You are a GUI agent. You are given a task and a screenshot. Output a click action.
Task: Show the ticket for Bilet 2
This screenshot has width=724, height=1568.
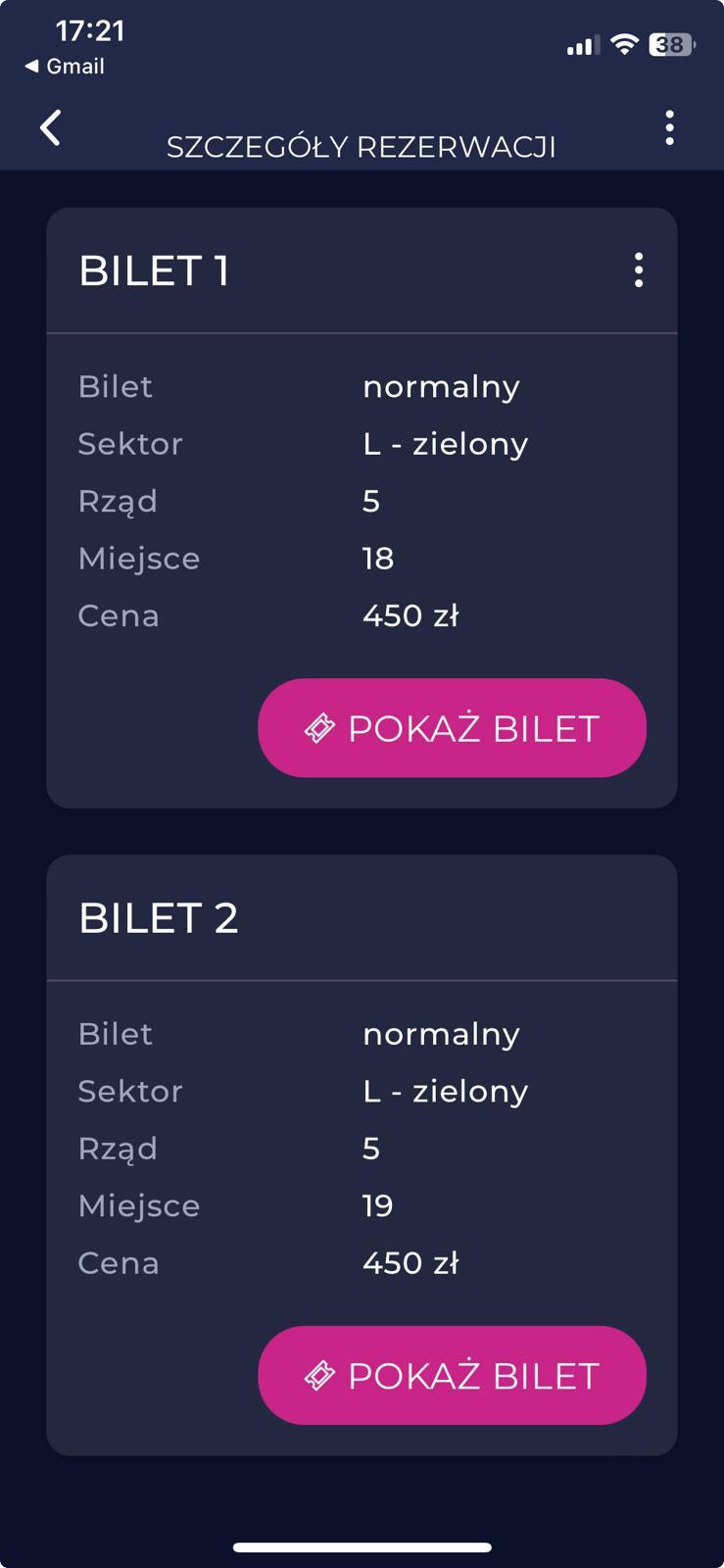point(452,1375)
